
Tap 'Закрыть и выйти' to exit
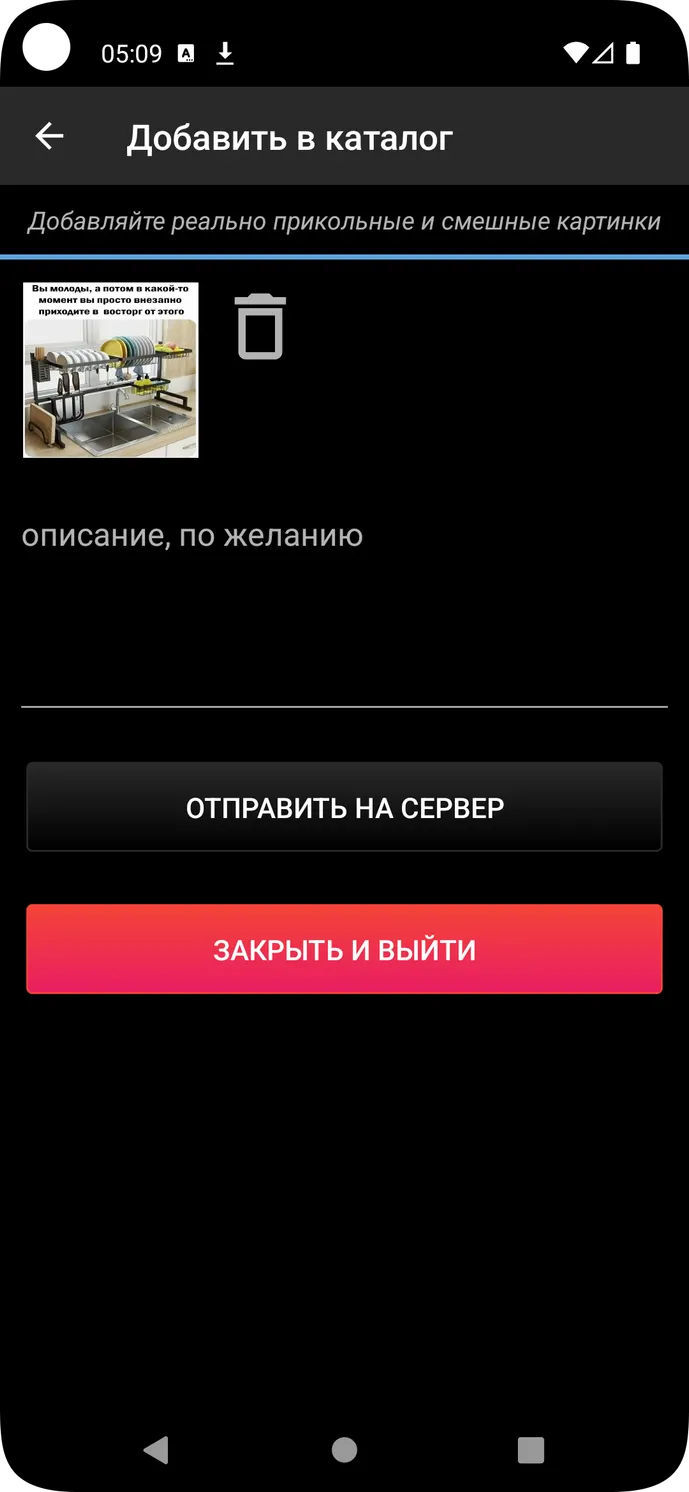click(344, 949)
